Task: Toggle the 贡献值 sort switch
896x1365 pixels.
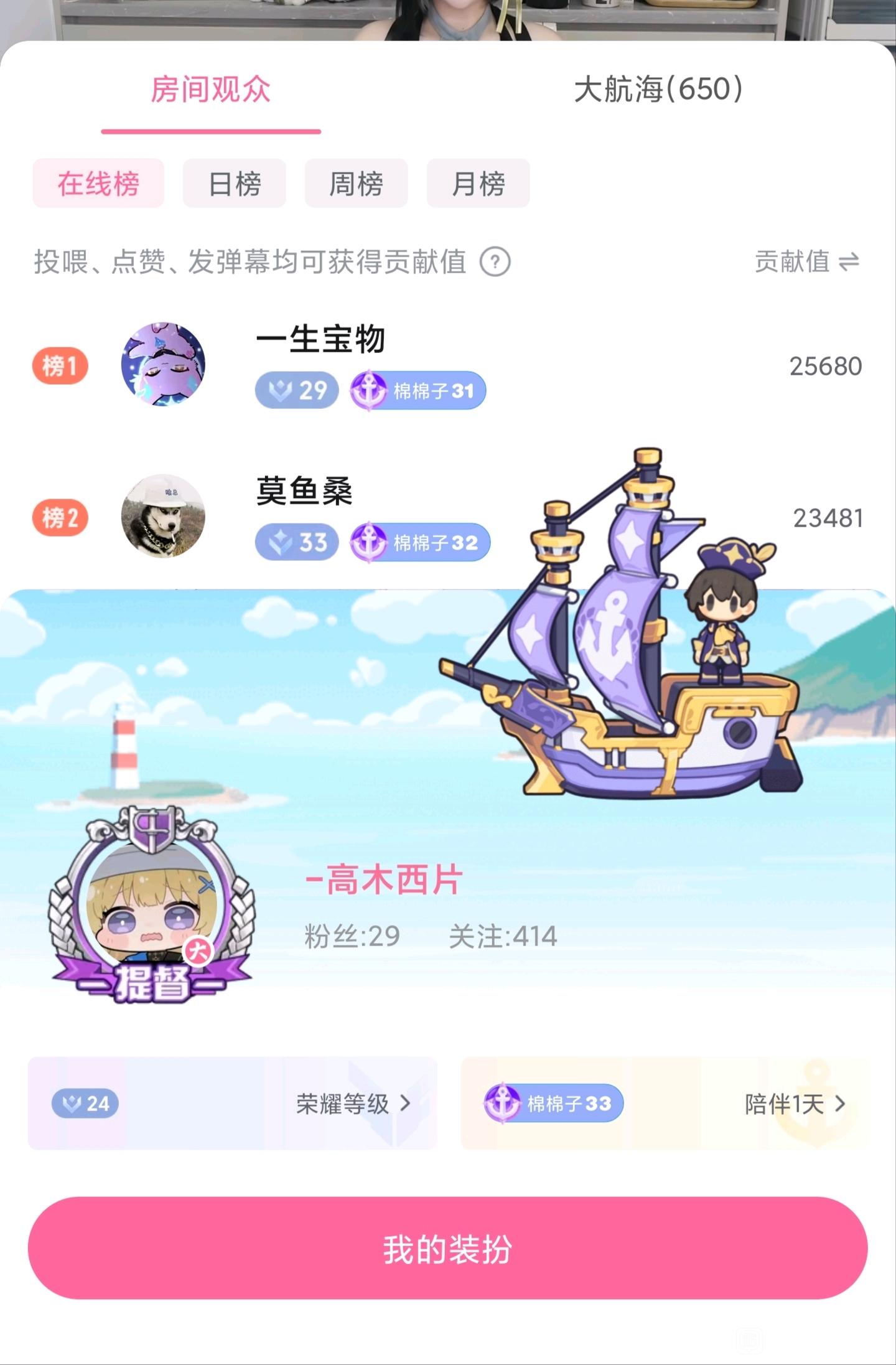Action: coord(808,261)
